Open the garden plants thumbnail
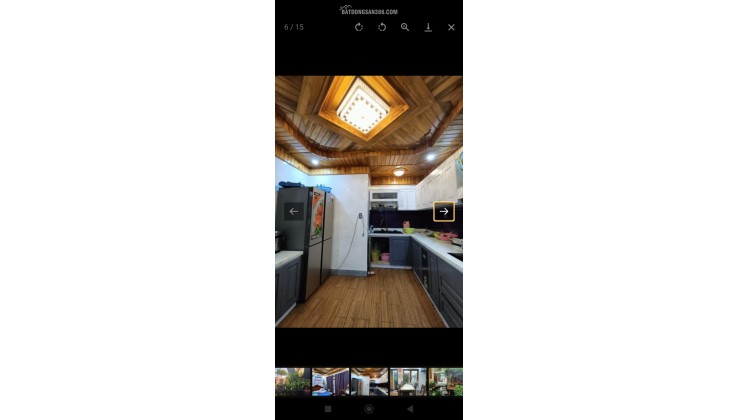This screenshot has height=420, width=740. coord(291,381)
